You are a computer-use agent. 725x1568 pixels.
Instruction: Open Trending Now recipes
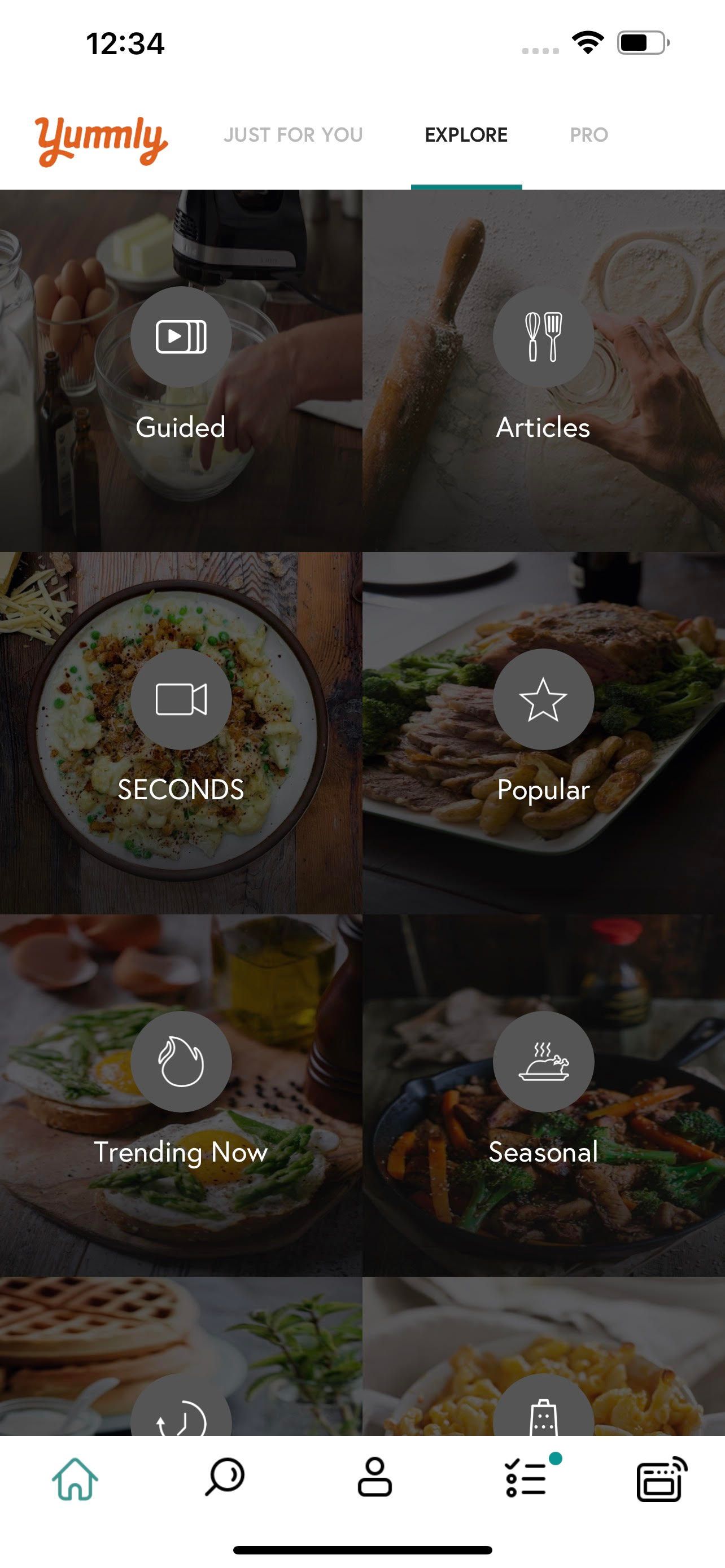[181, 1094]
